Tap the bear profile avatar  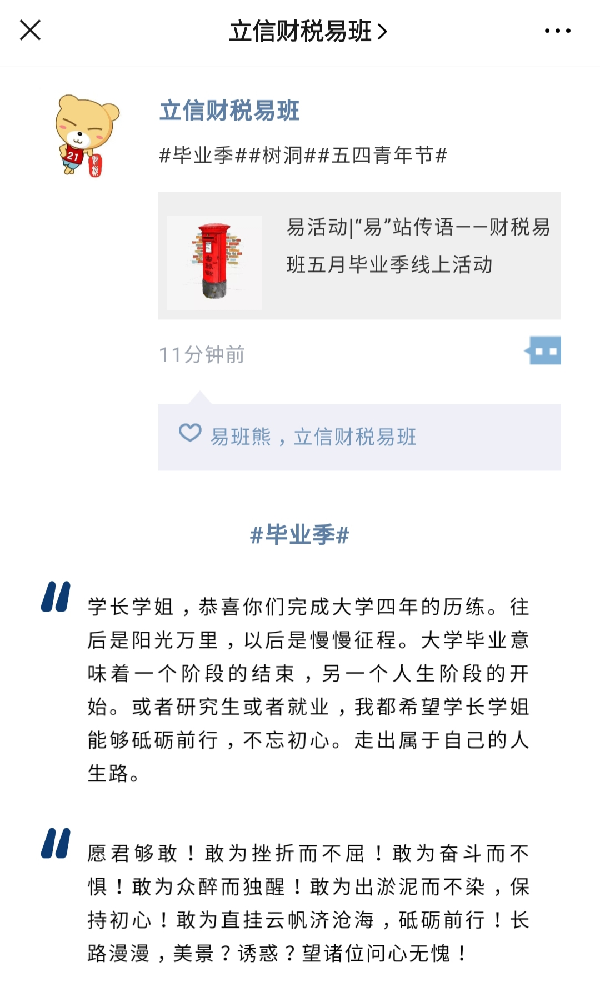point(87,136)
